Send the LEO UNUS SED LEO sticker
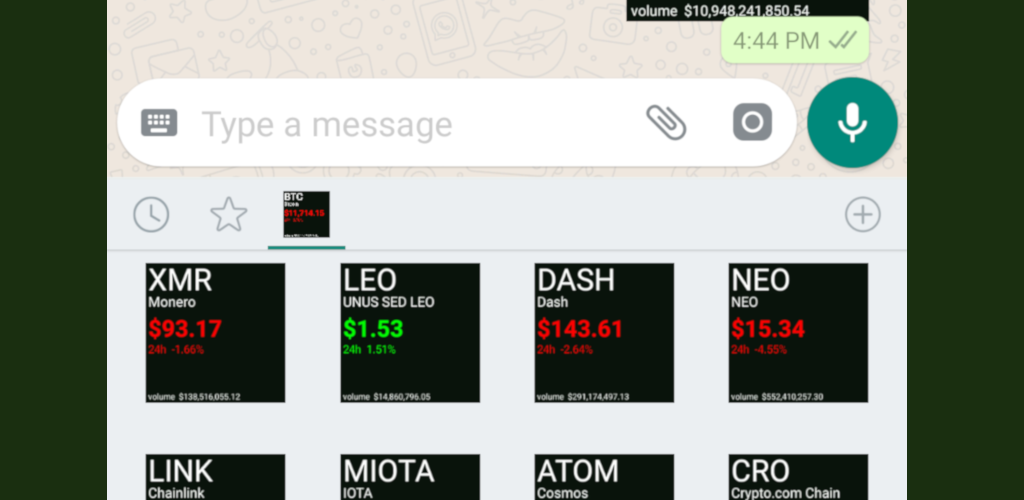1024x500 pixels. click(410, 333)
